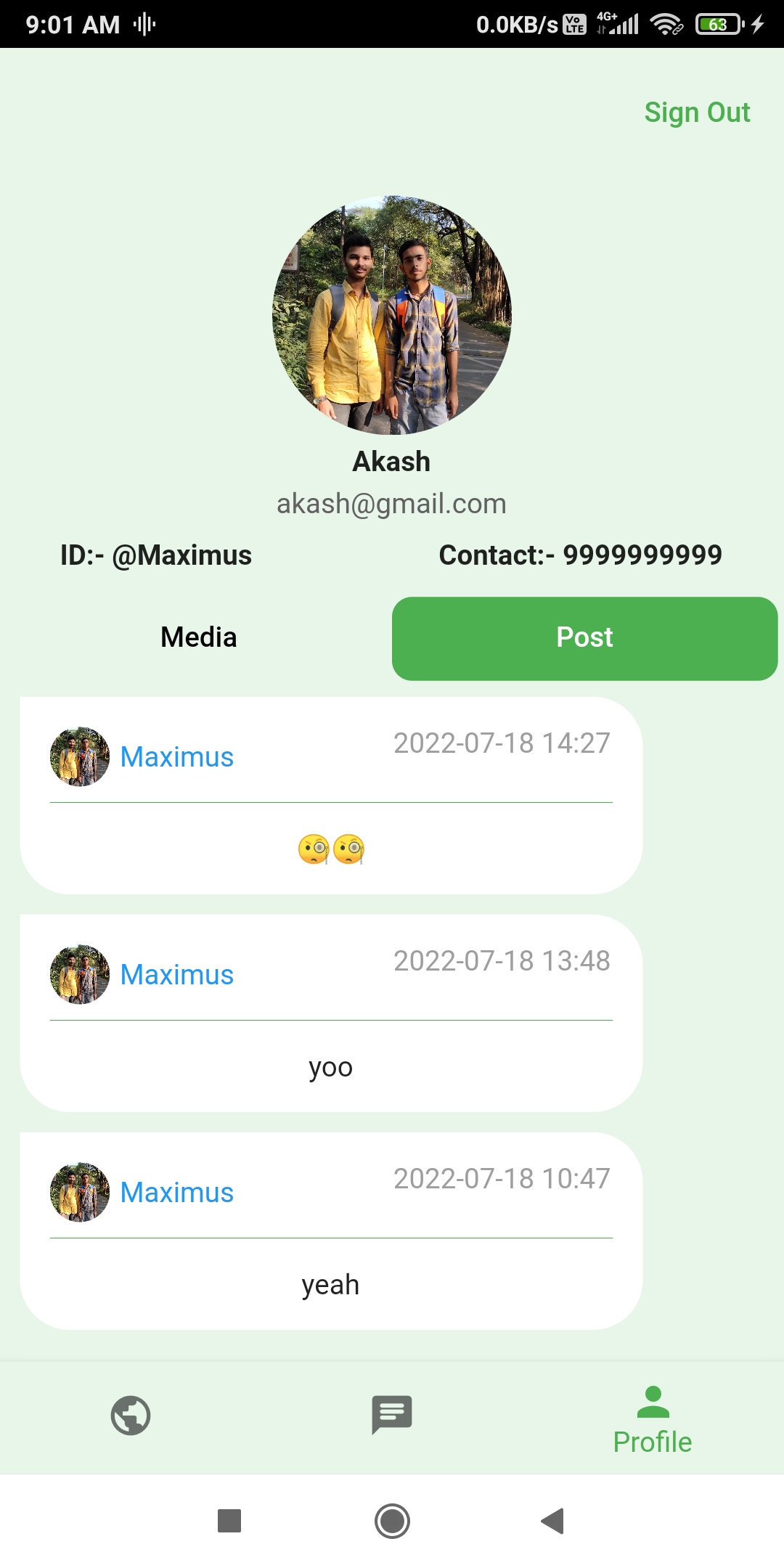The height and width of the screenshot is (1568, 784).
Task: Go to the globe feed tab
Action: 131,1416
